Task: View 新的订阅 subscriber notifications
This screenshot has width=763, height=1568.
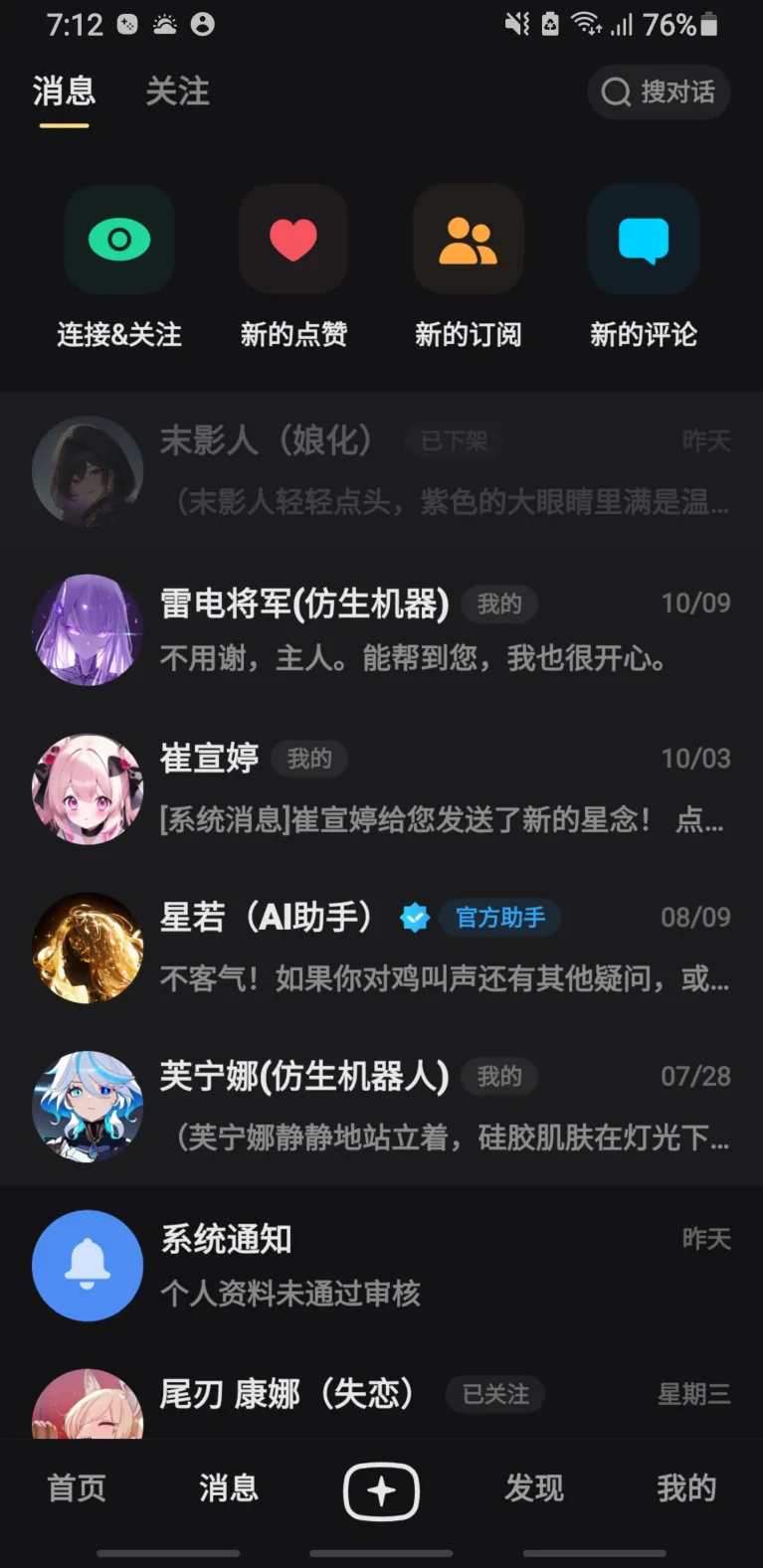Action: point(468,239)
